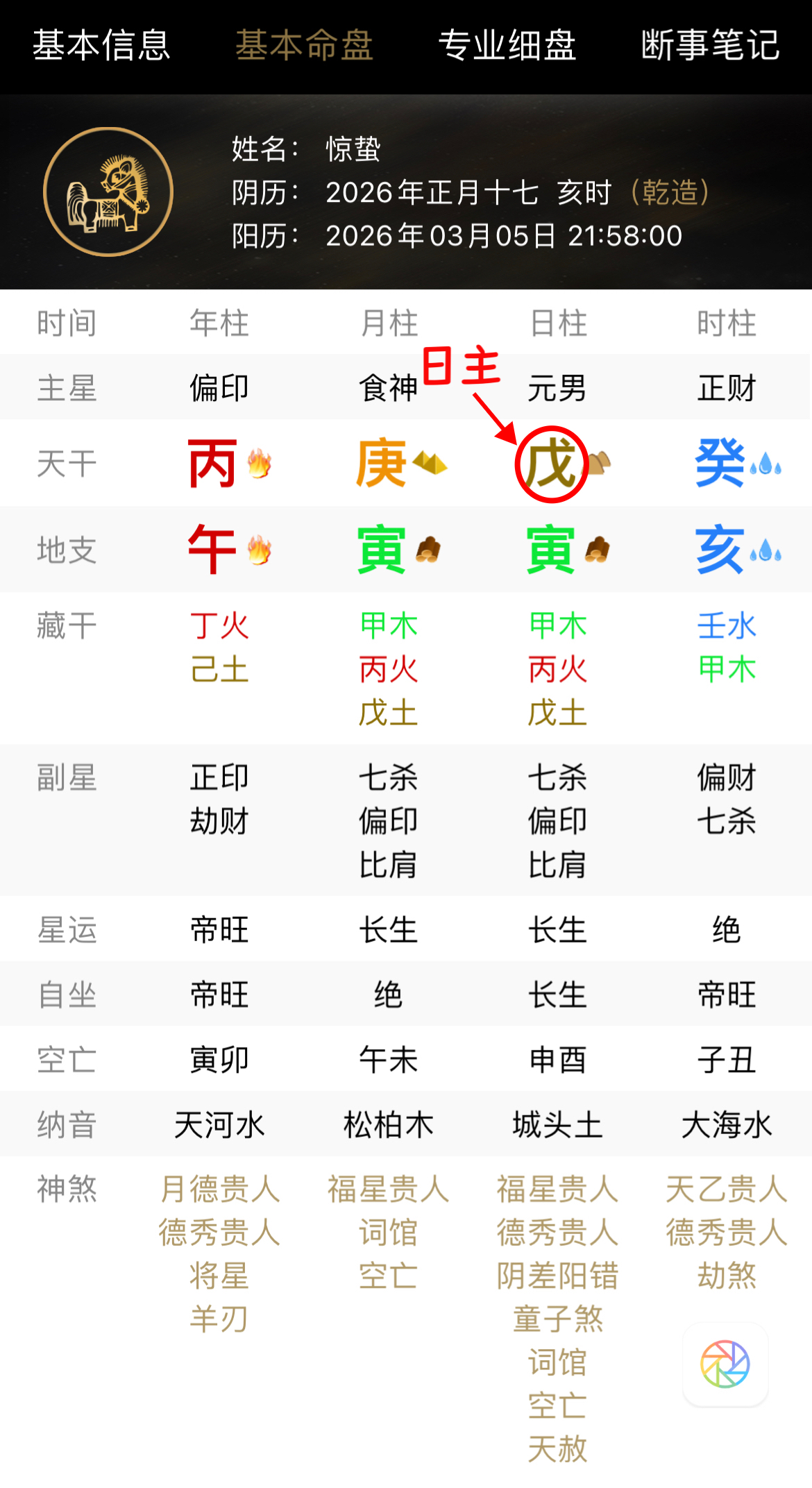Show meaning of 童子煞
Viewport: 812px width, 1488px height.
(557, 1319)
